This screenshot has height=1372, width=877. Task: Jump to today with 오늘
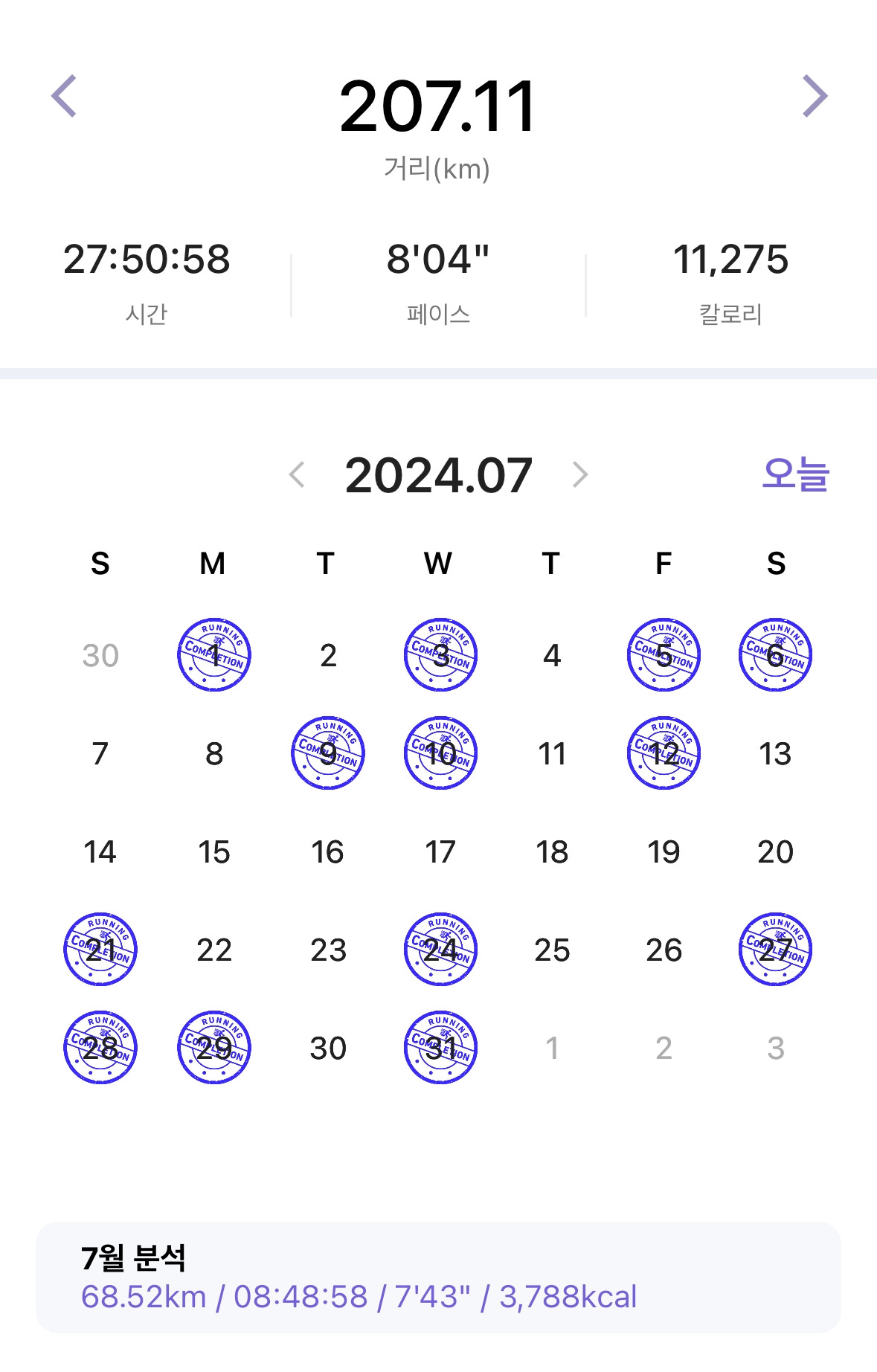795,474
